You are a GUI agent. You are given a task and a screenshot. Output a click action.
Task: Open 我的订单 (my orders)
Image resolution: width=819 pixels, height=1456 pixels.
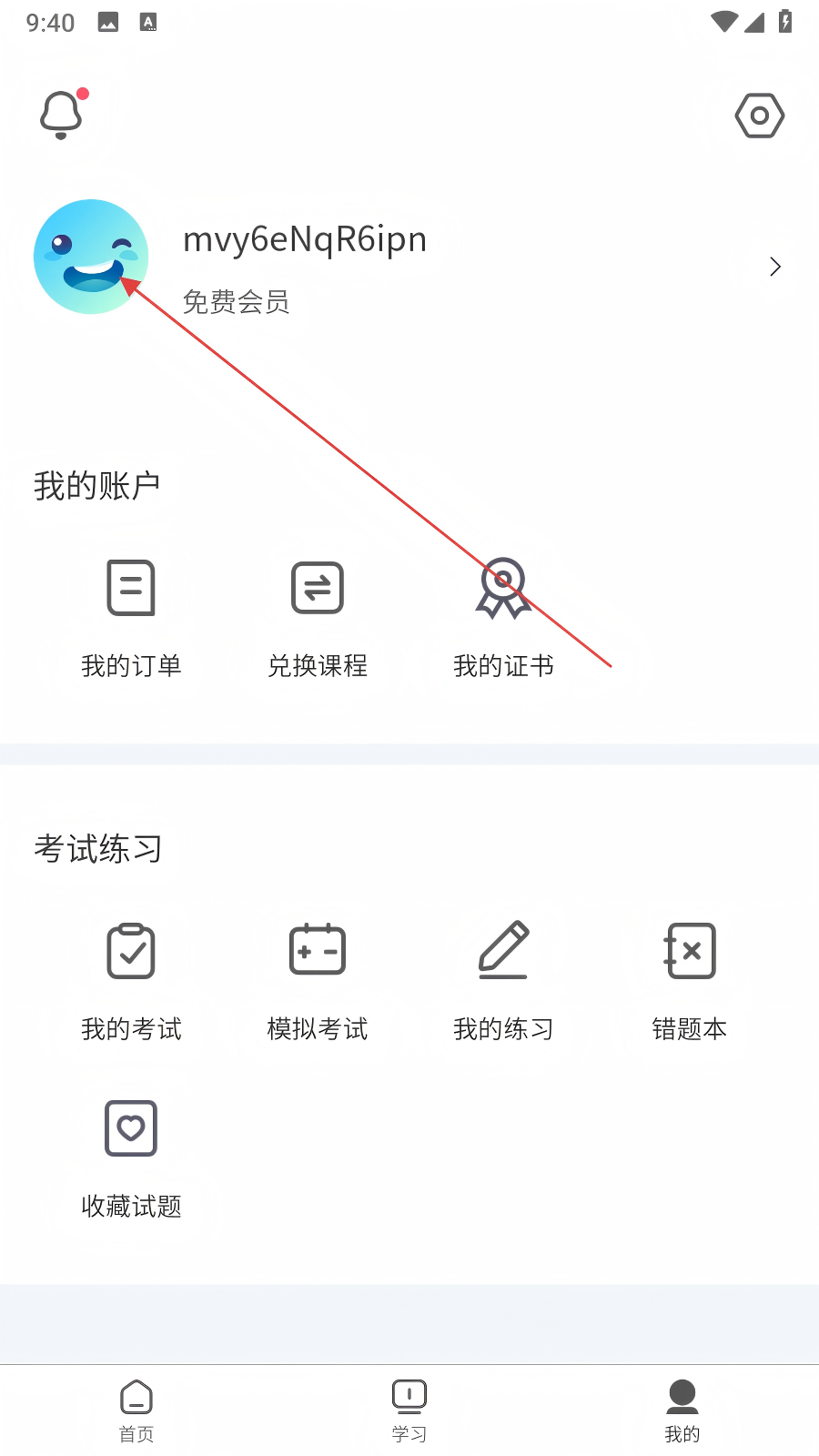(x=131, y=616)
